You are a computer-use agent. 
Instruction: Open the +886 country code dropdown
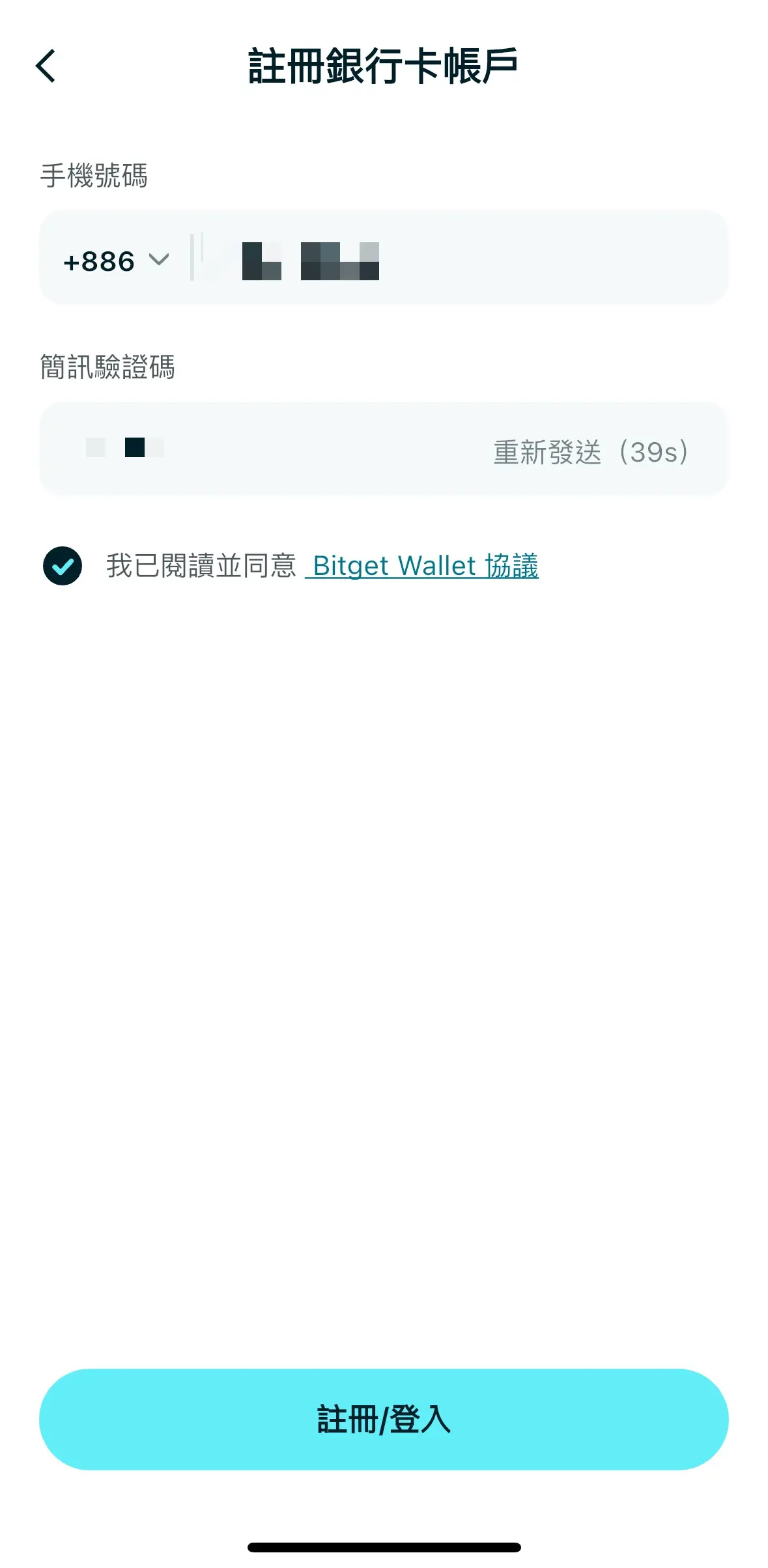(116, 261)
